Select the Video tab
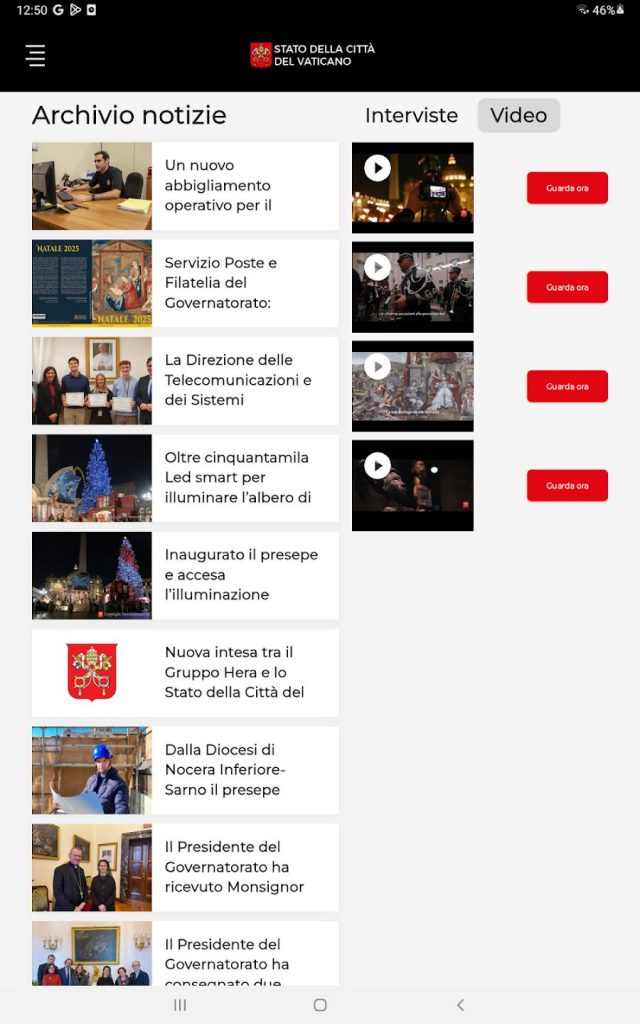This screenshot has height=1024, width=640. click(518, 115)
